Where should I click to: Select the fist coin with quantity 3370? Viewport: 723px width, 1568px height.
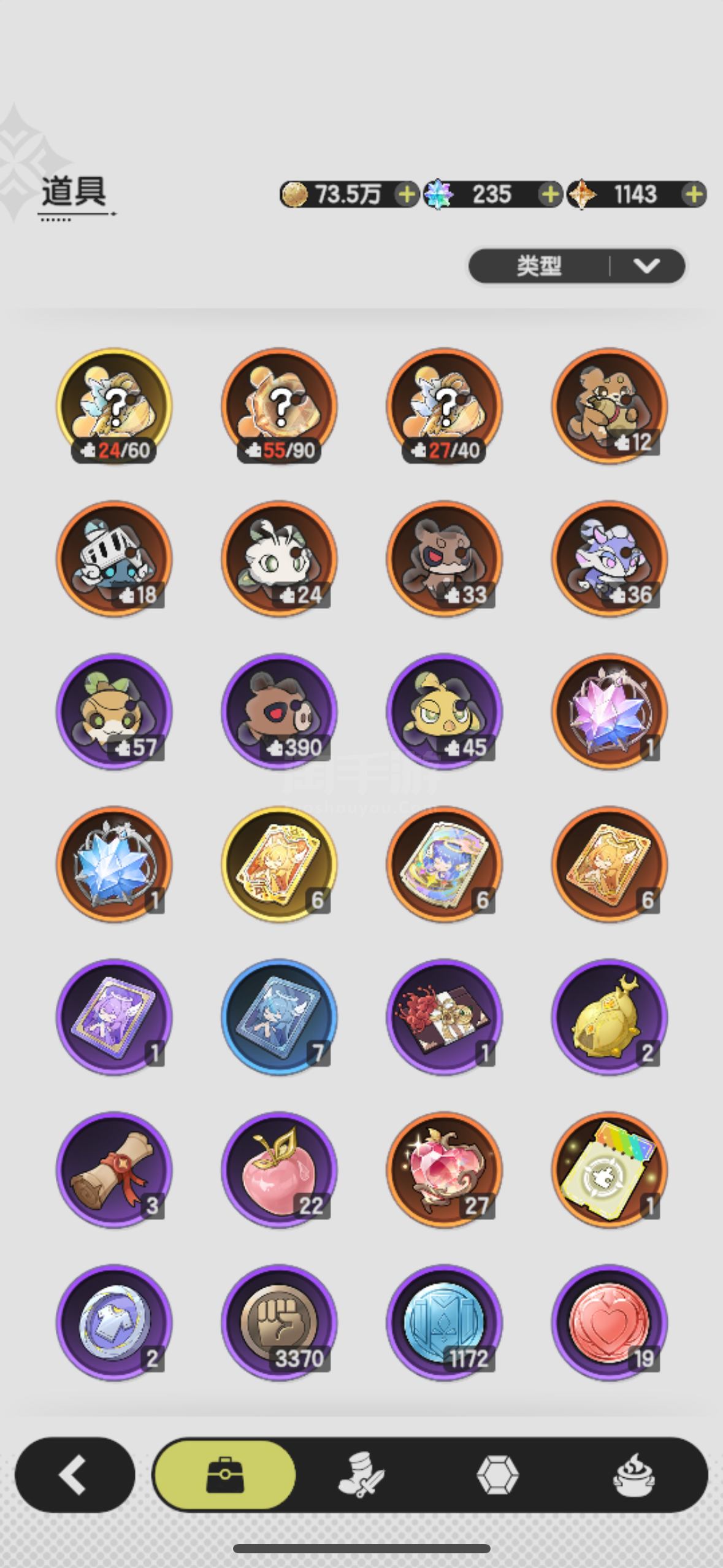pos(279,1322)
